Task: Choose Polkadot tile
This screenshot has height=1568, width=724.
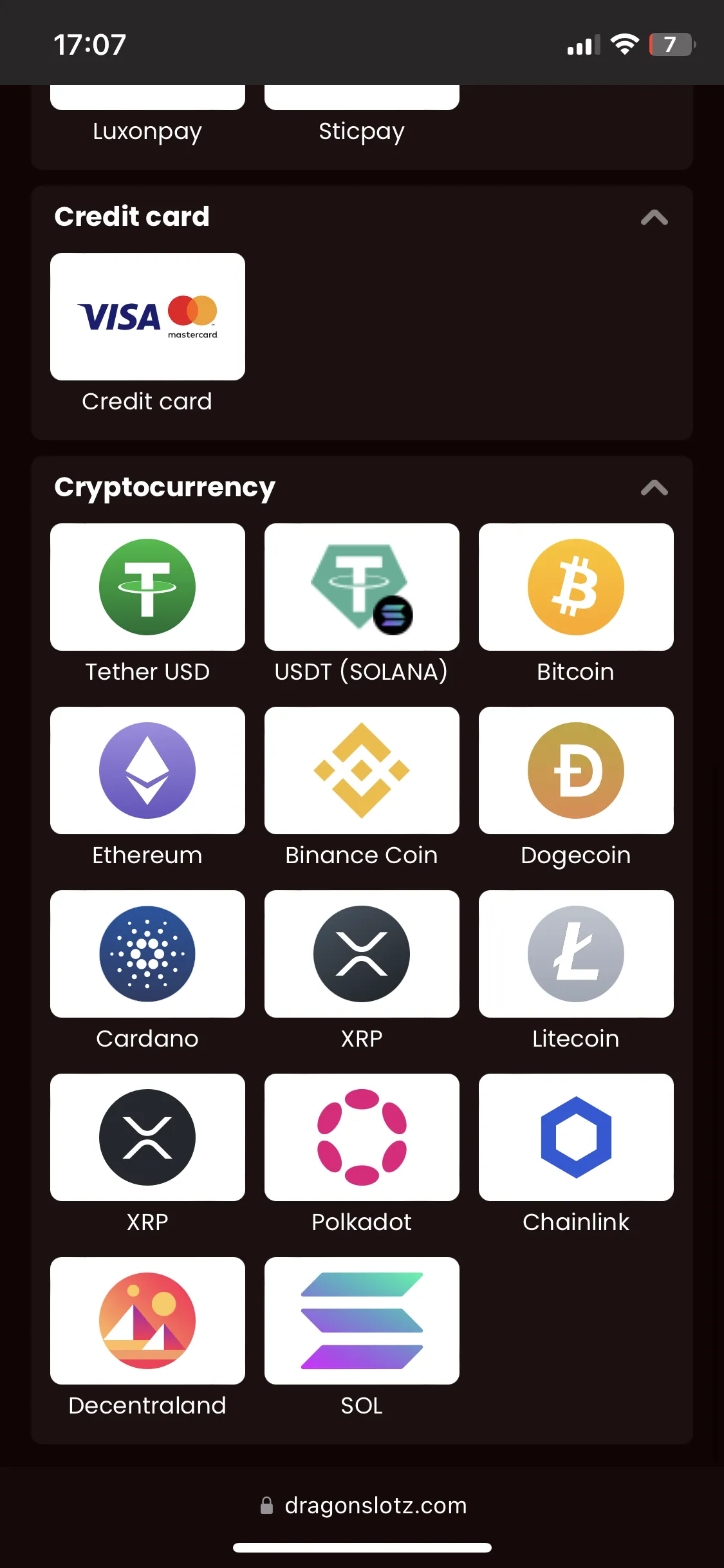Action: tap(362, 1137)
